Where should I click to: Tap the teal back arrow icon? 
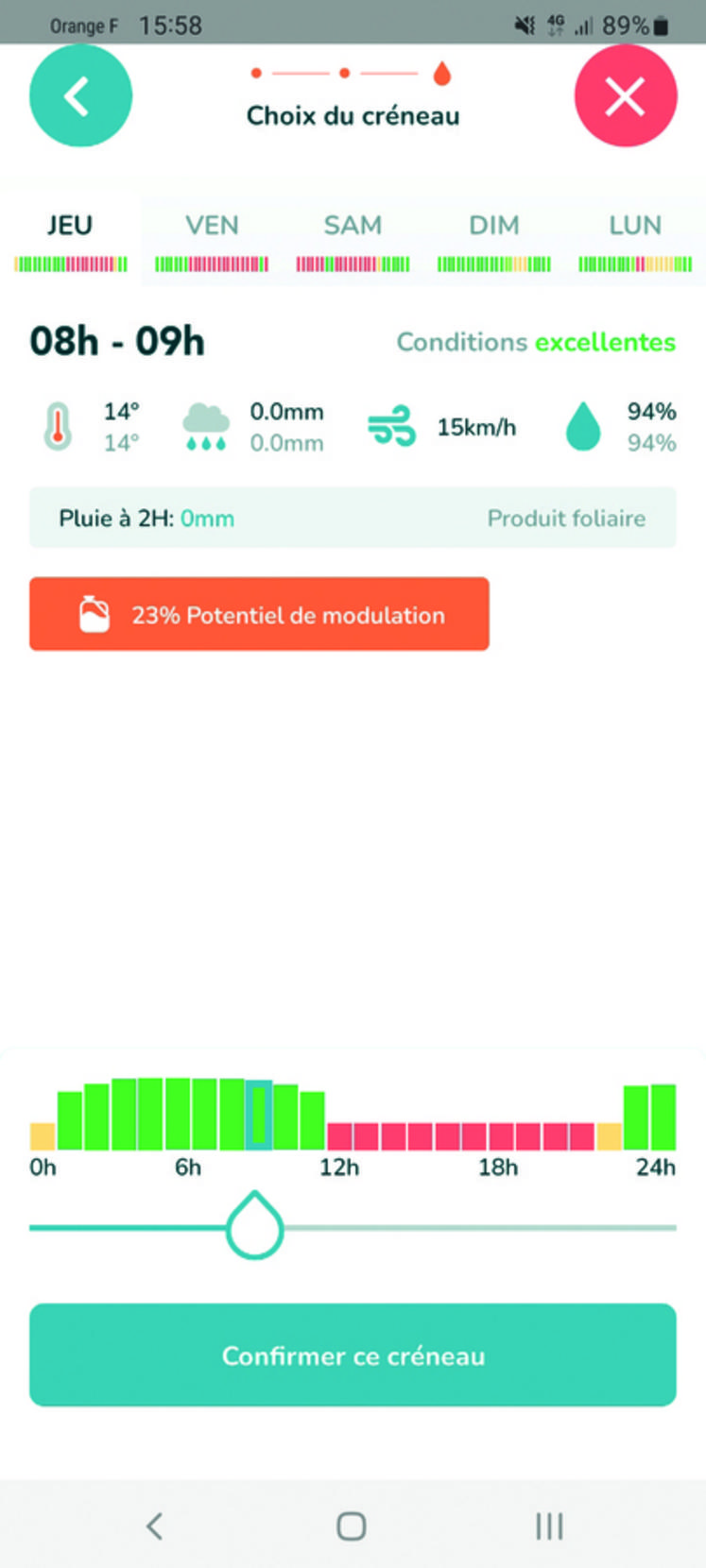point(80,94)
